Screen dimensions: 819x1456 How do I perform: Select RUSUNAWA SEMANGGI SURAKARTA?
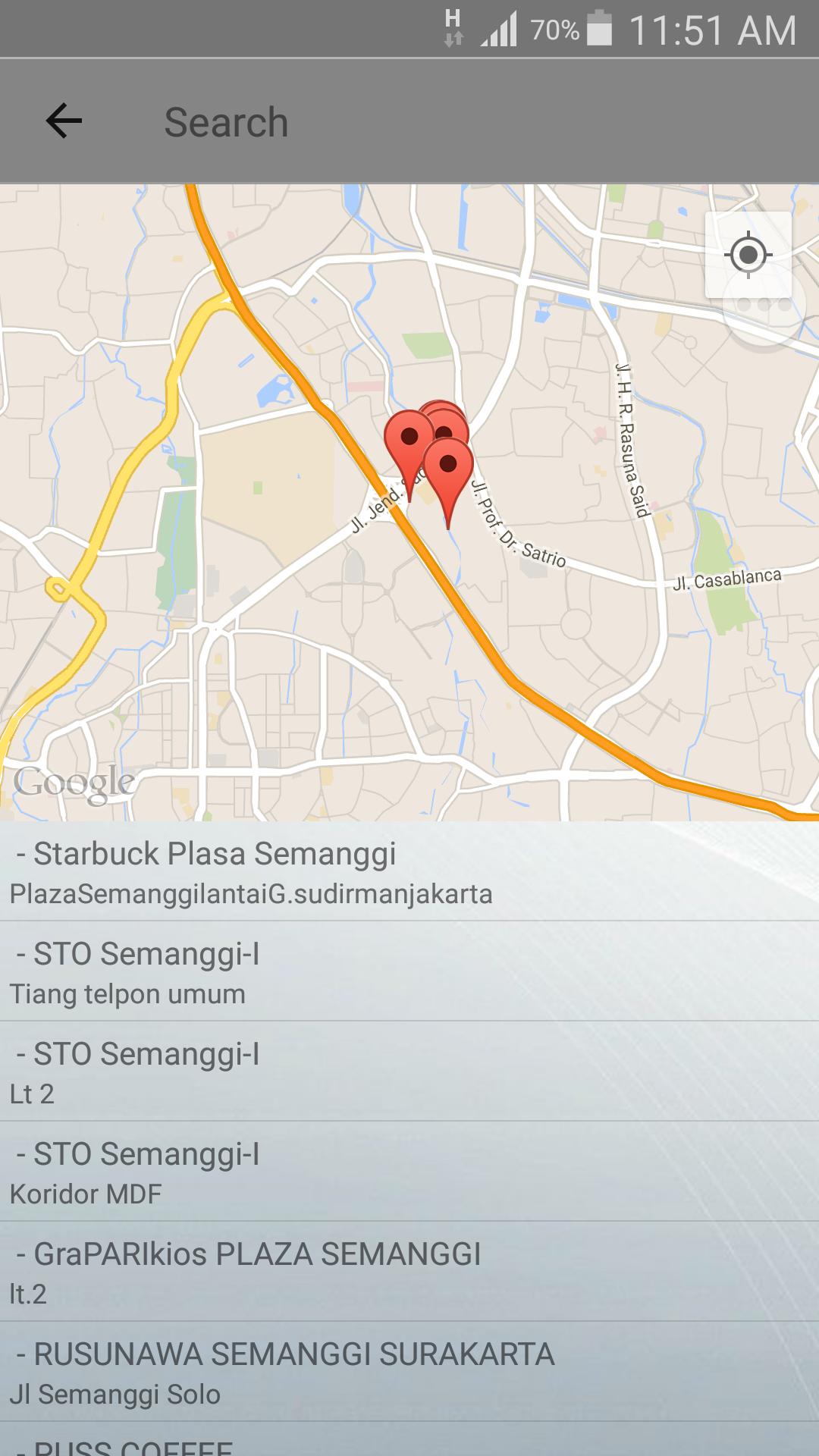(x=409, y=1373)
